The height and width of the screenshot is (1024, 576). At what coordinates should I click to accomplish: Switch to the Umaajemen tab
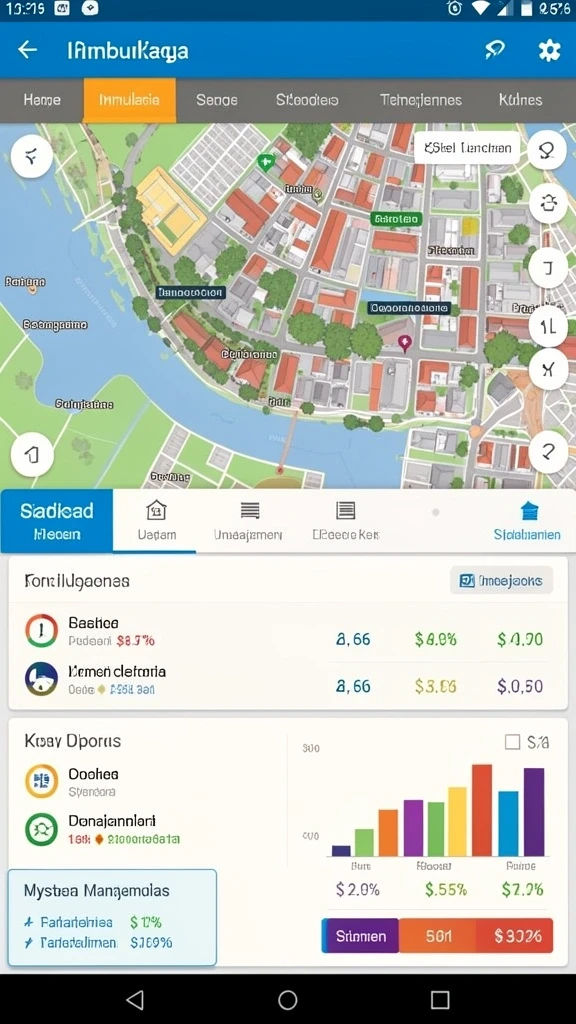[248, 521]
